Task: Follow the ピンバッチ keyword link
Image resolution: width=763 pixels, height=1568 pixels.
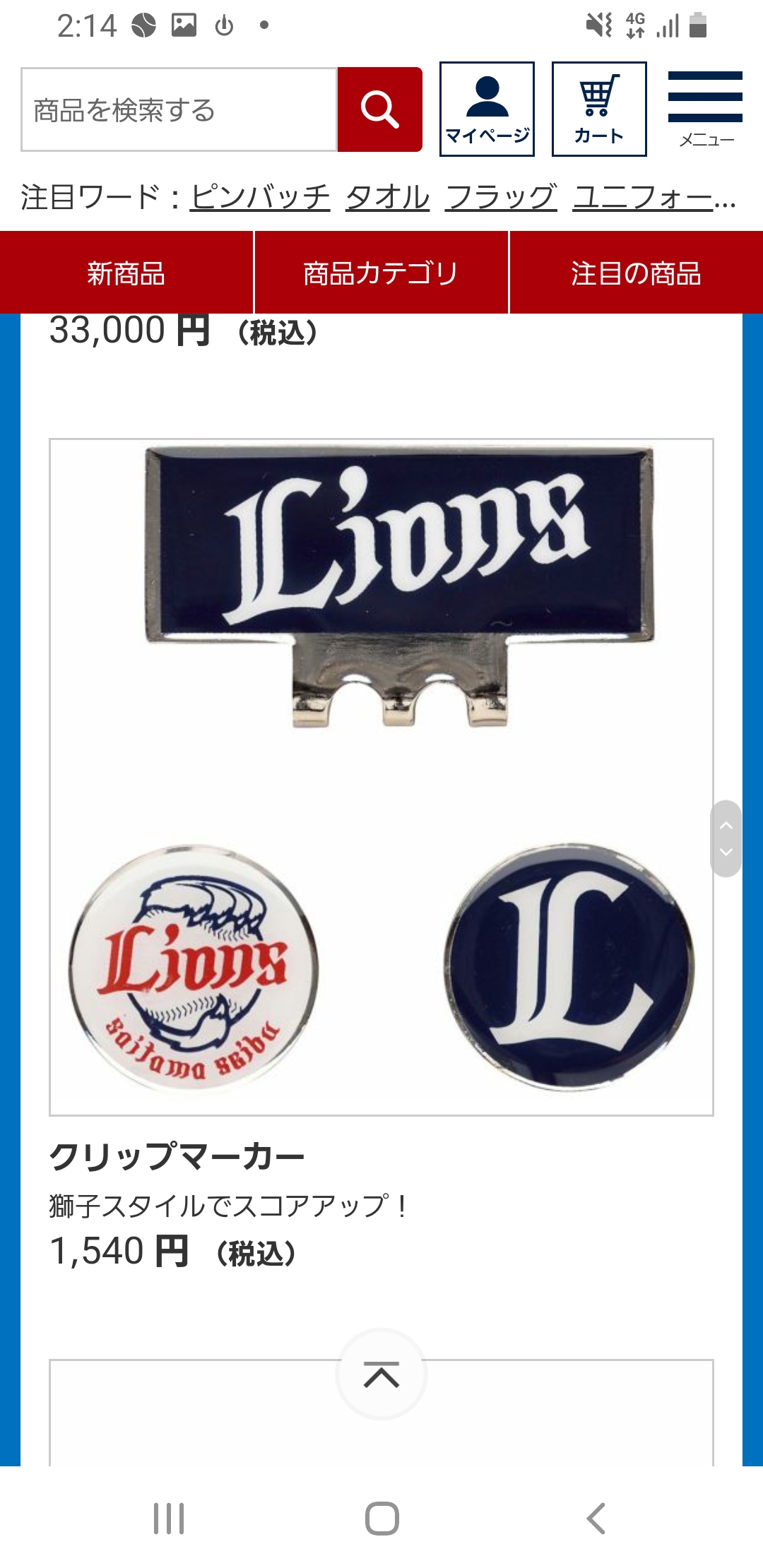Action: pos(260,197)
